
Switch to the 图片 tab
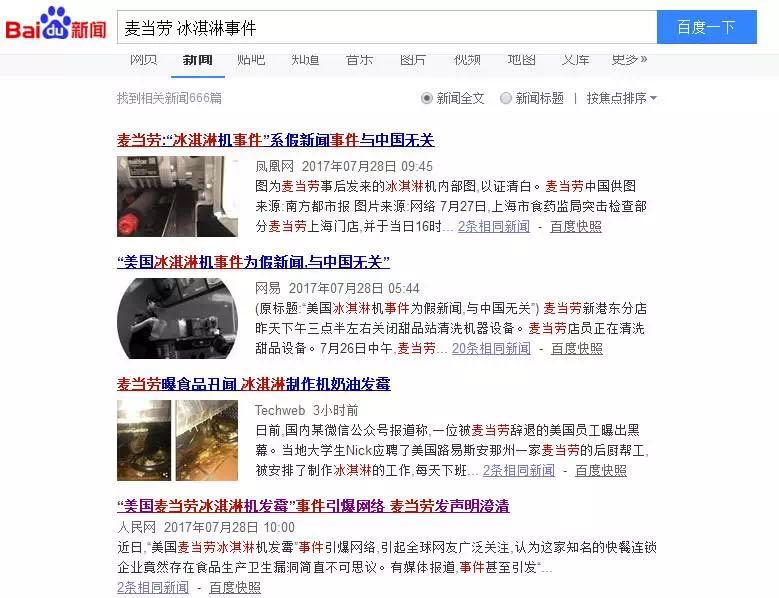click(413, 59)
